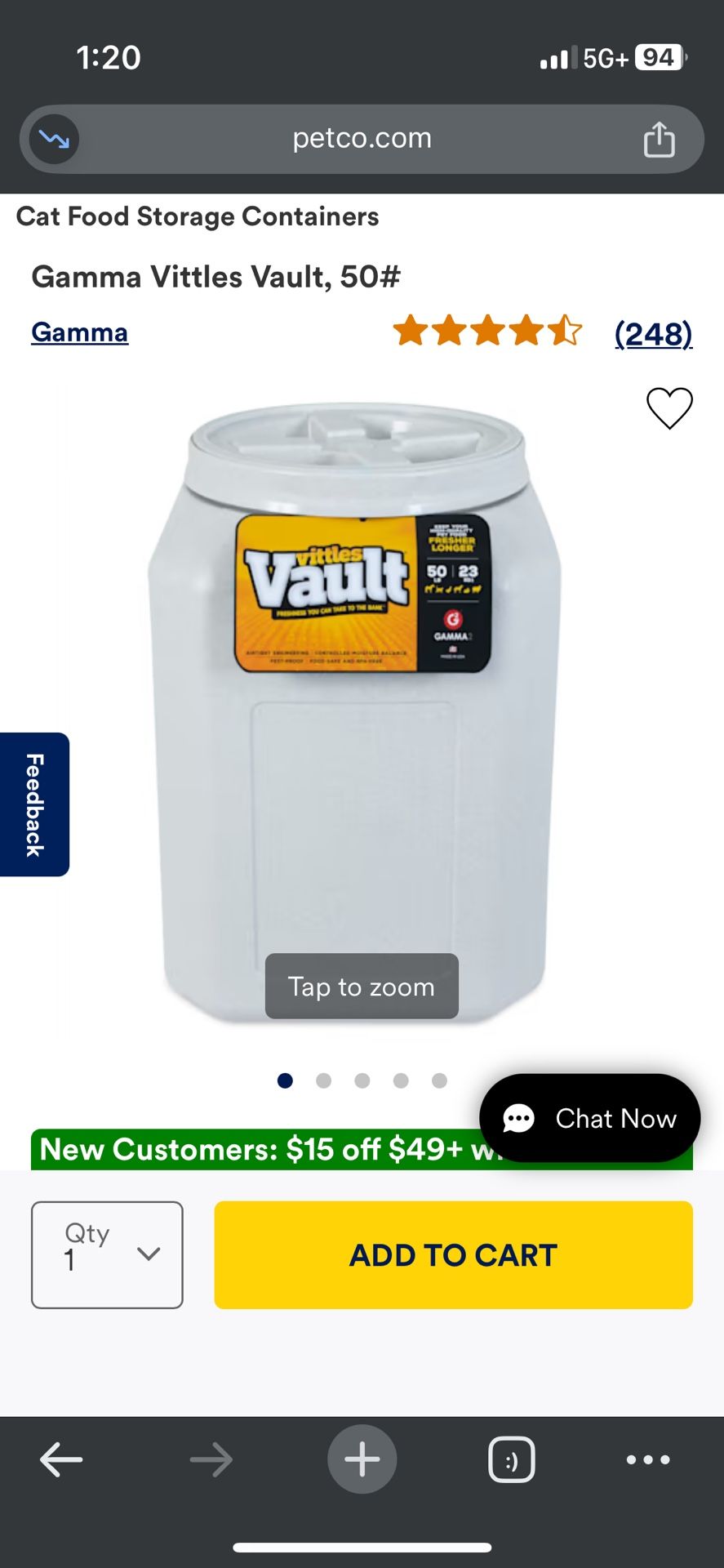Open the Cat Food Storage Containers category

click(198, 216)
